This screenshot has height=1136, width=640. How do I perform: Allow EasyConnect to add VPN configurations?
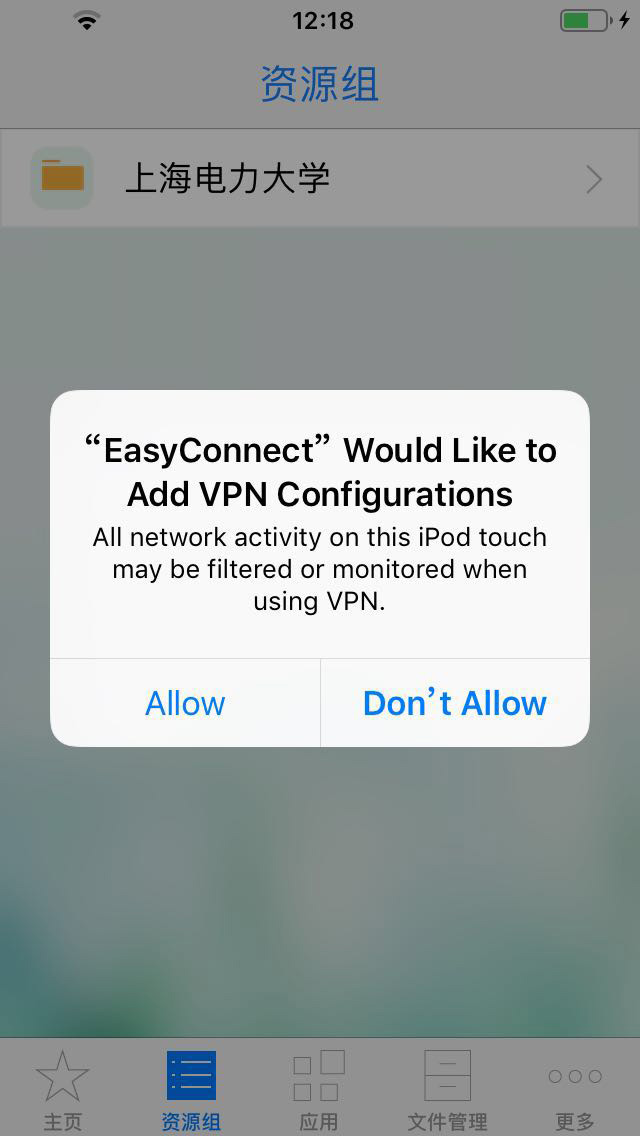point(185,703)
